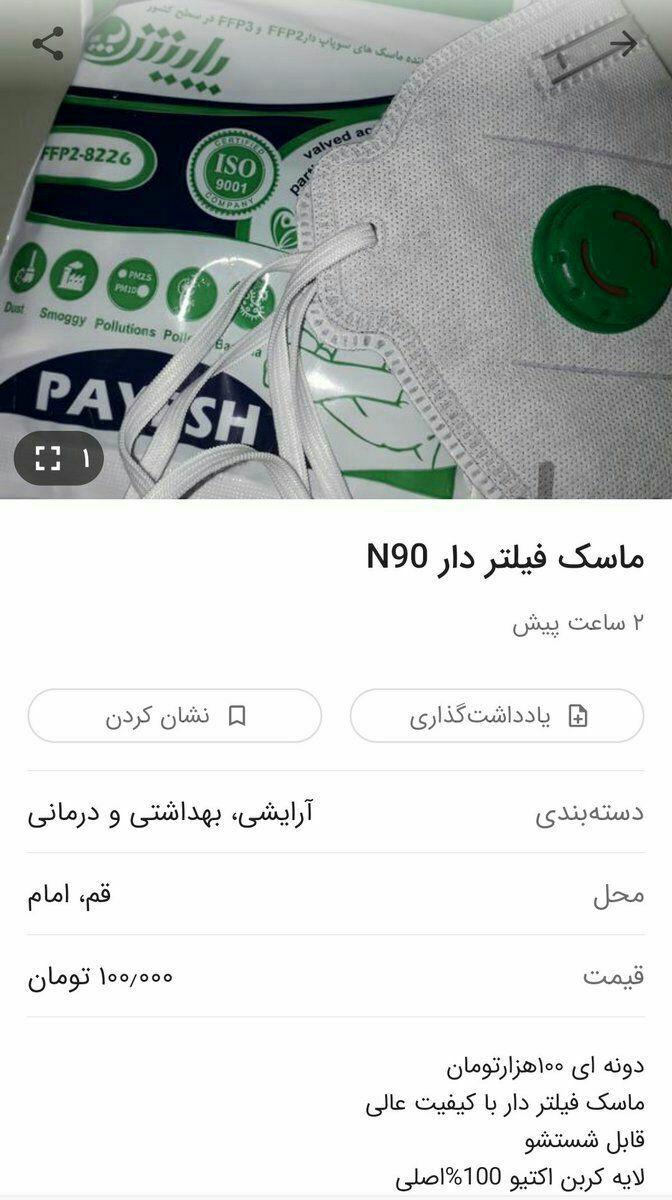Bookmark the ad with نشان کردن
672x1200 pixels.
(x=175, y=716)
